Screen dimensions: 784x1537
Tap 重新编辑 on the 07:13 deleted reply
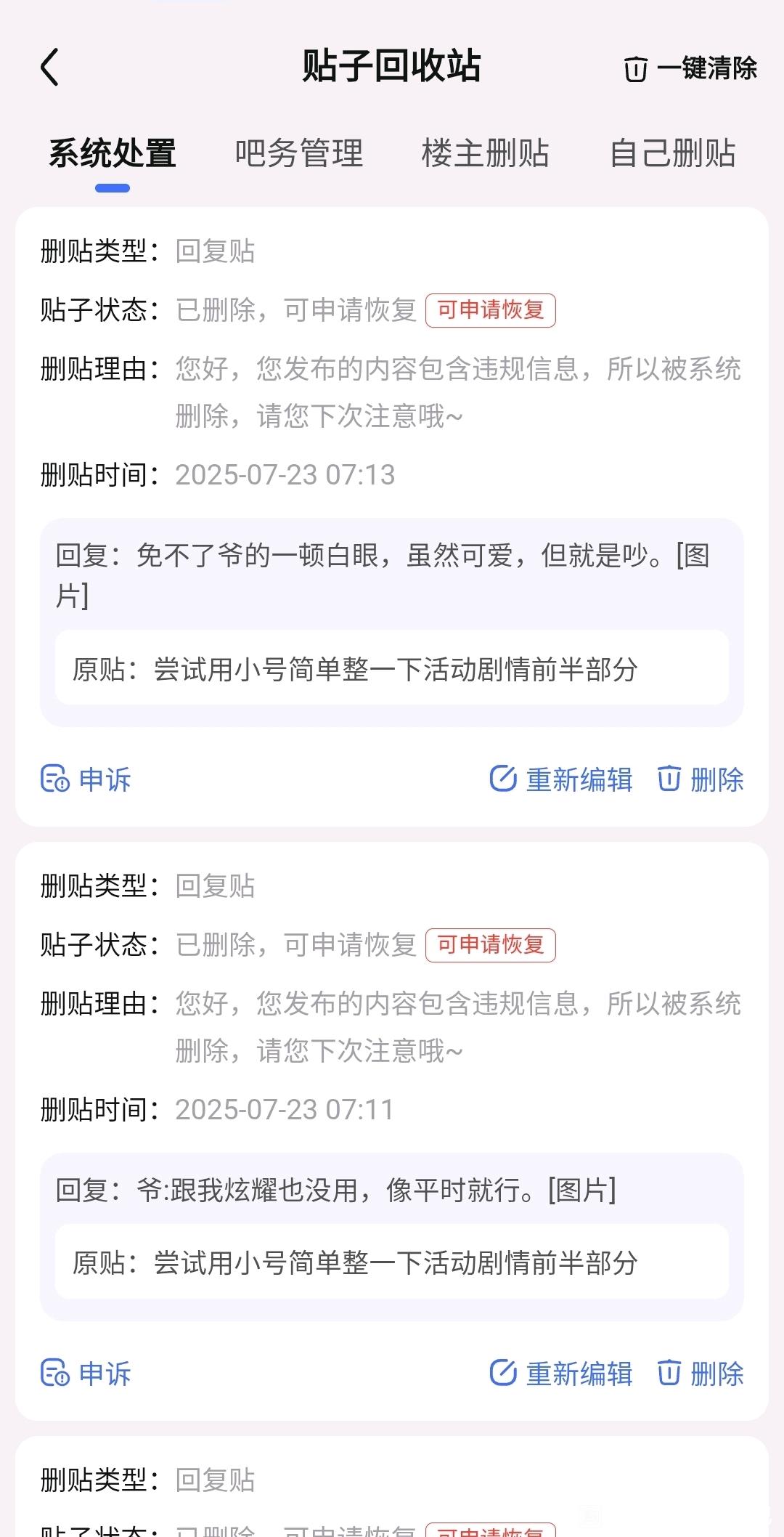click(561, 779)
